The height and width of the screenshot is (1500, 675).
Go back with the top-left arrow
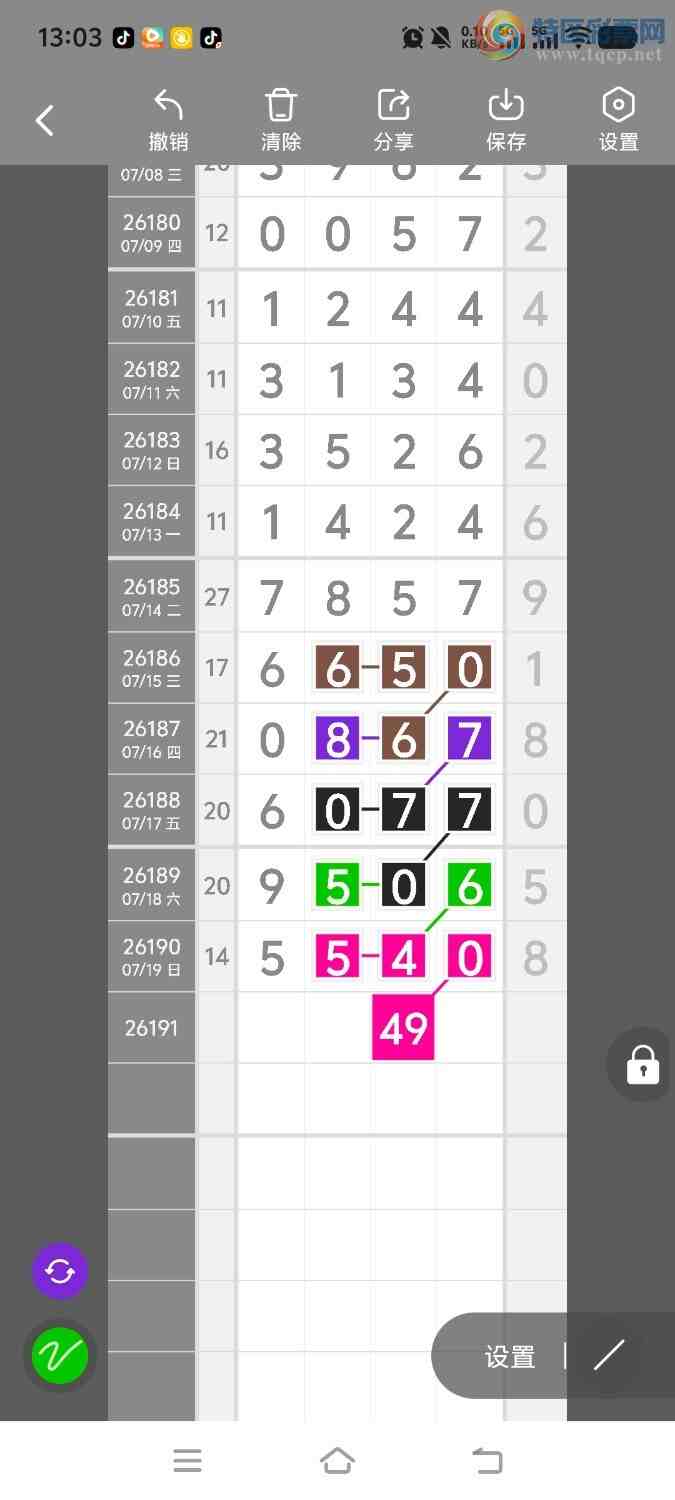point(45,121)
